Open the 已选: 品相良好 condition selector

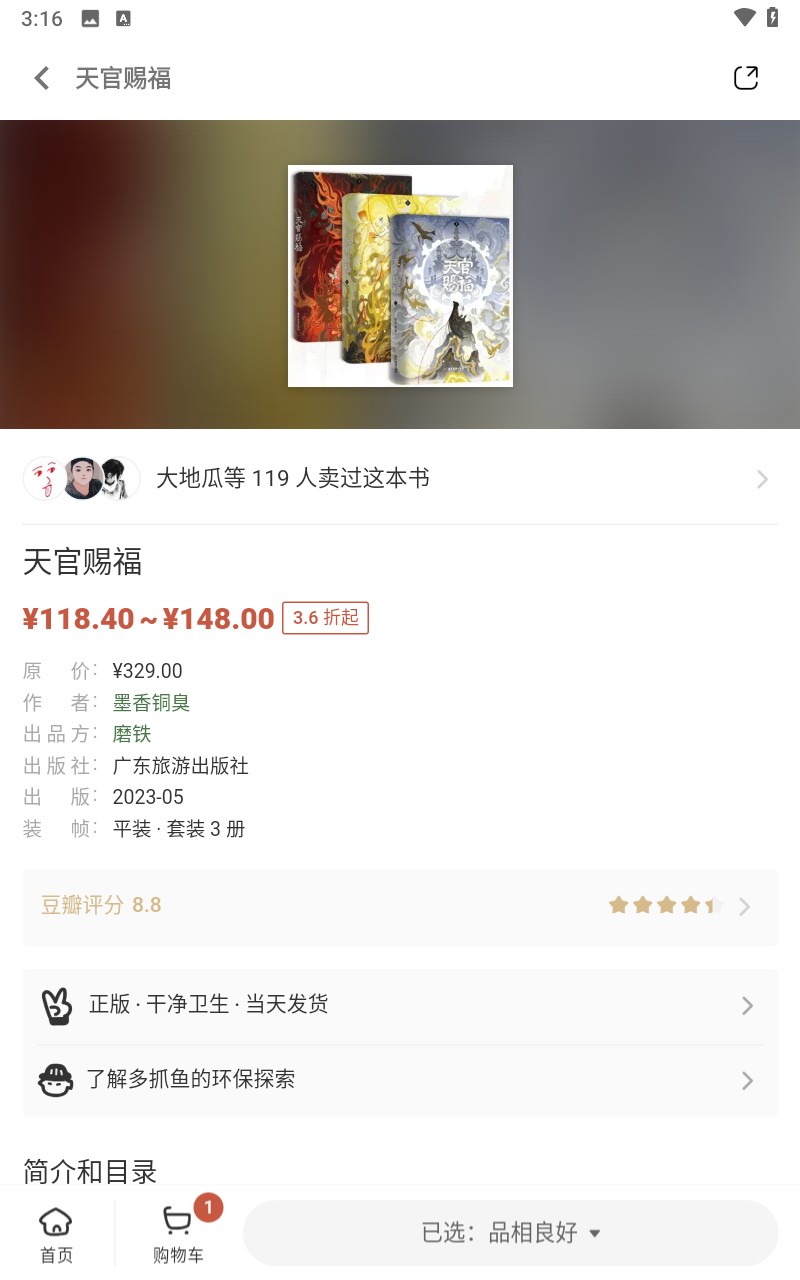[512, 1232]
